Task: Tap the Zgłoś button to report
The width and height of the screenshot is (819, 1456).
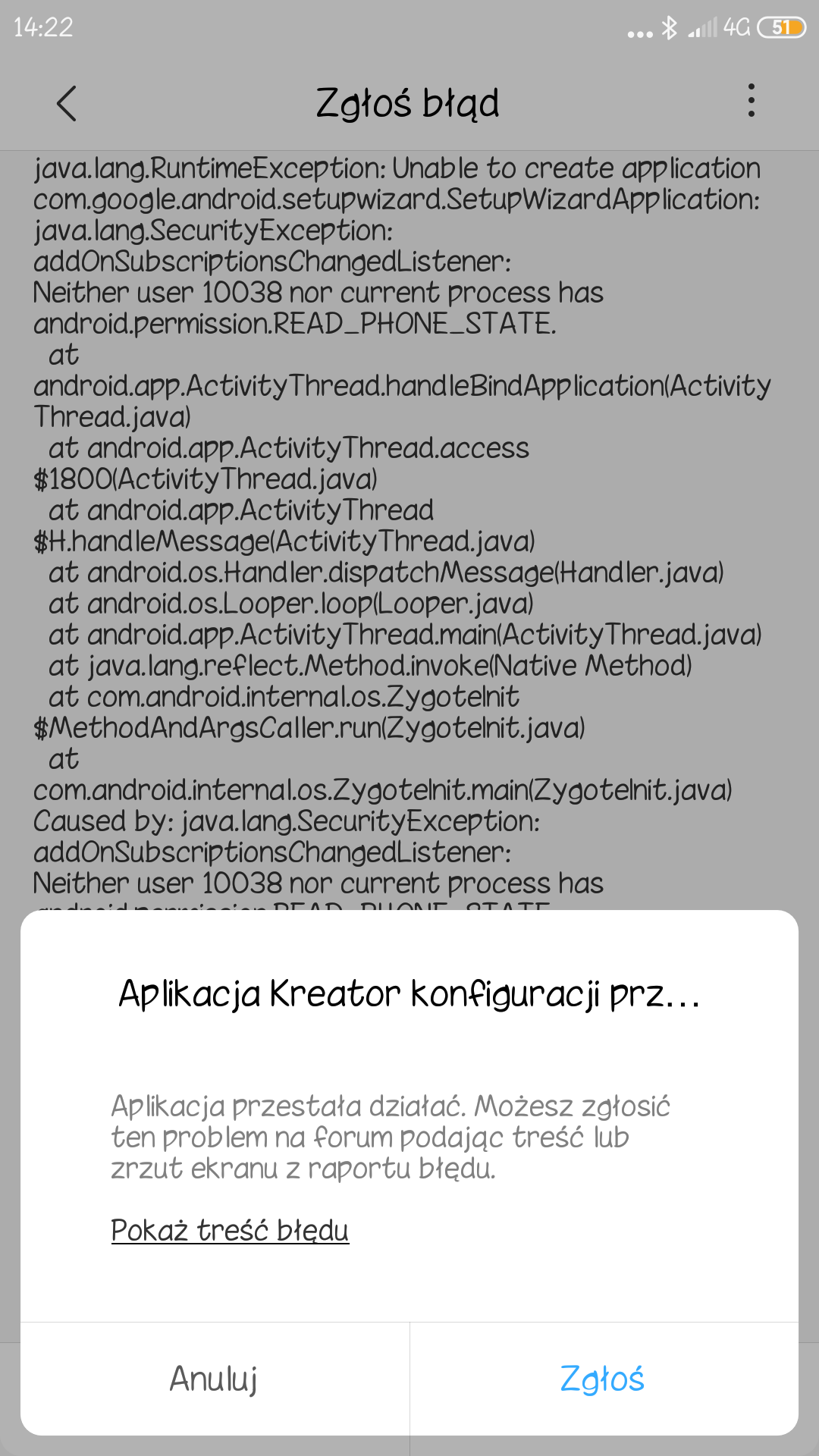Action: pos(604,1379)
